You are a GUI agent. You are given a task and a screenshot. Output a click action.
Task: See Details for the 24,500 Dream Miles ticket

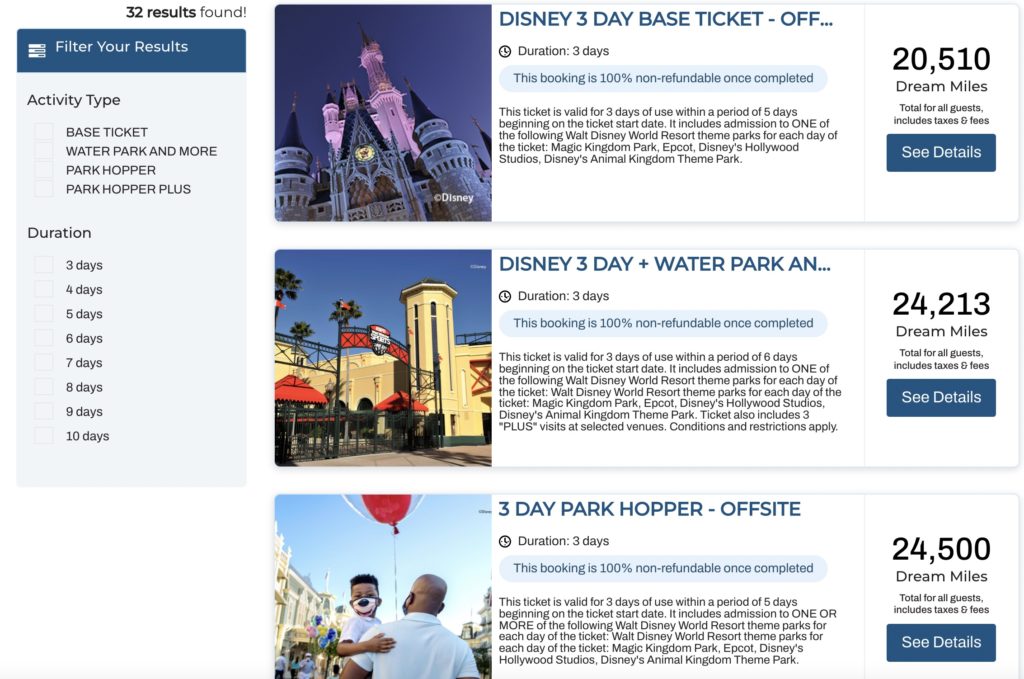click(x=941, y=642)
